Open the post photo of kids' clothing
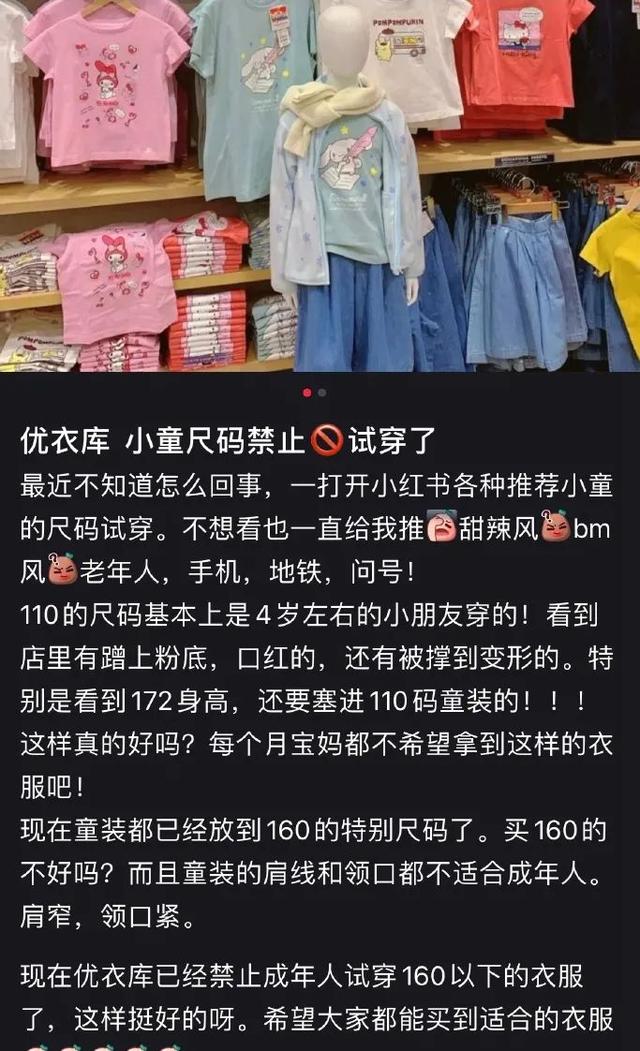640x1051 pixels. pos(320,185)
